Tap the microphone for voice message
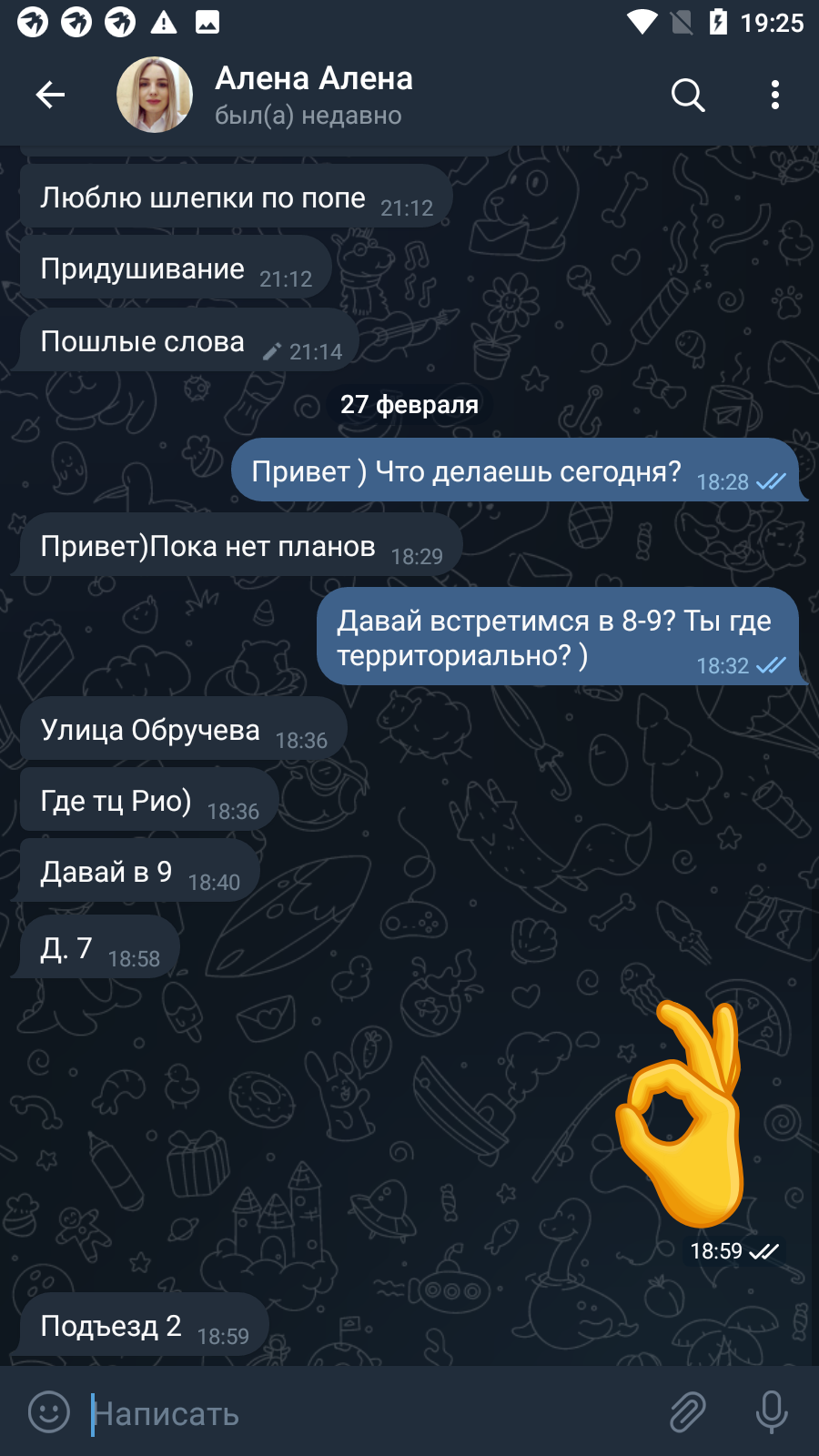 click(772, 1412)
